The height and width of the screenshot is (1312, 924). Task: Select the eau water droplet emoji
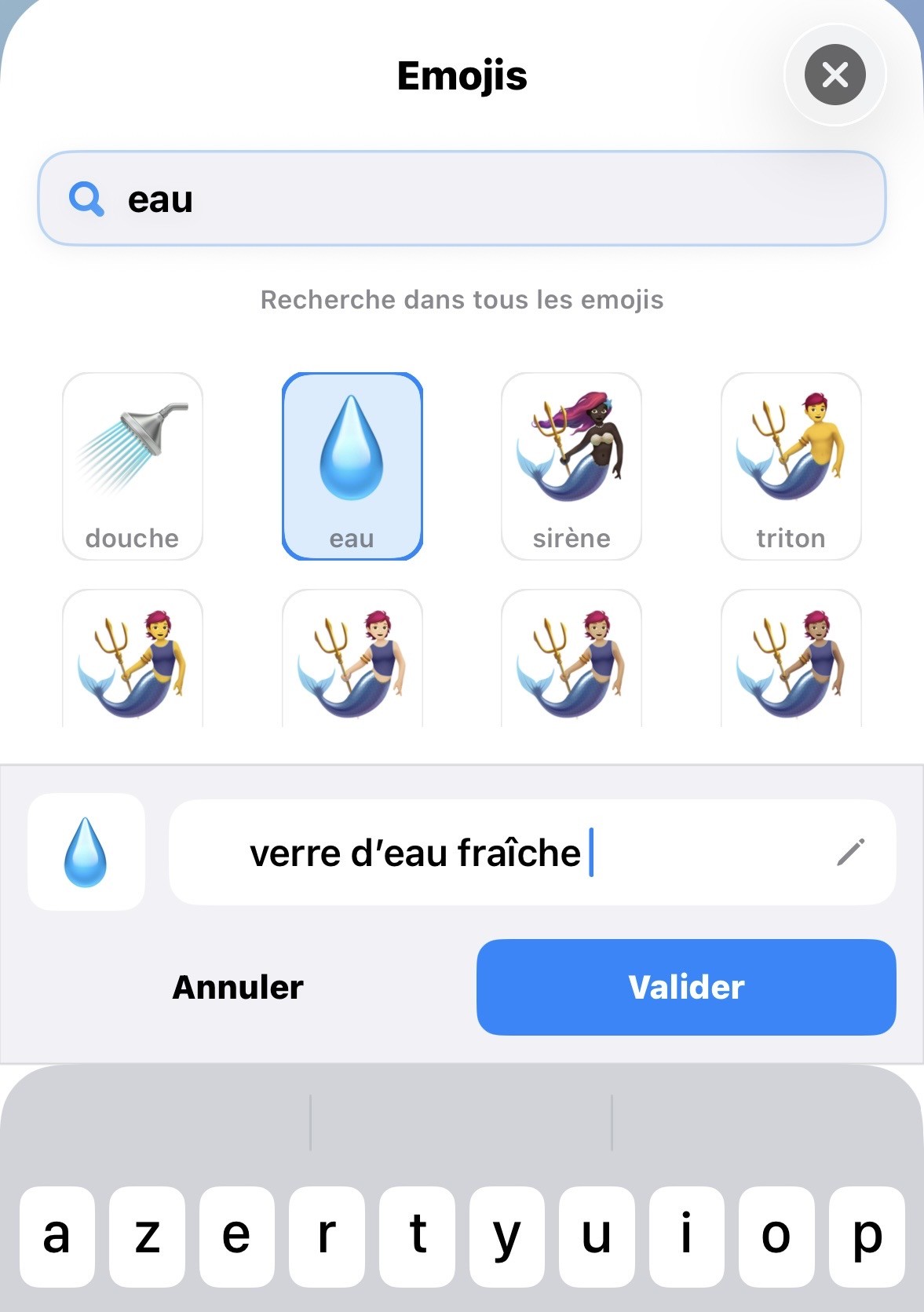coord(352,465)
